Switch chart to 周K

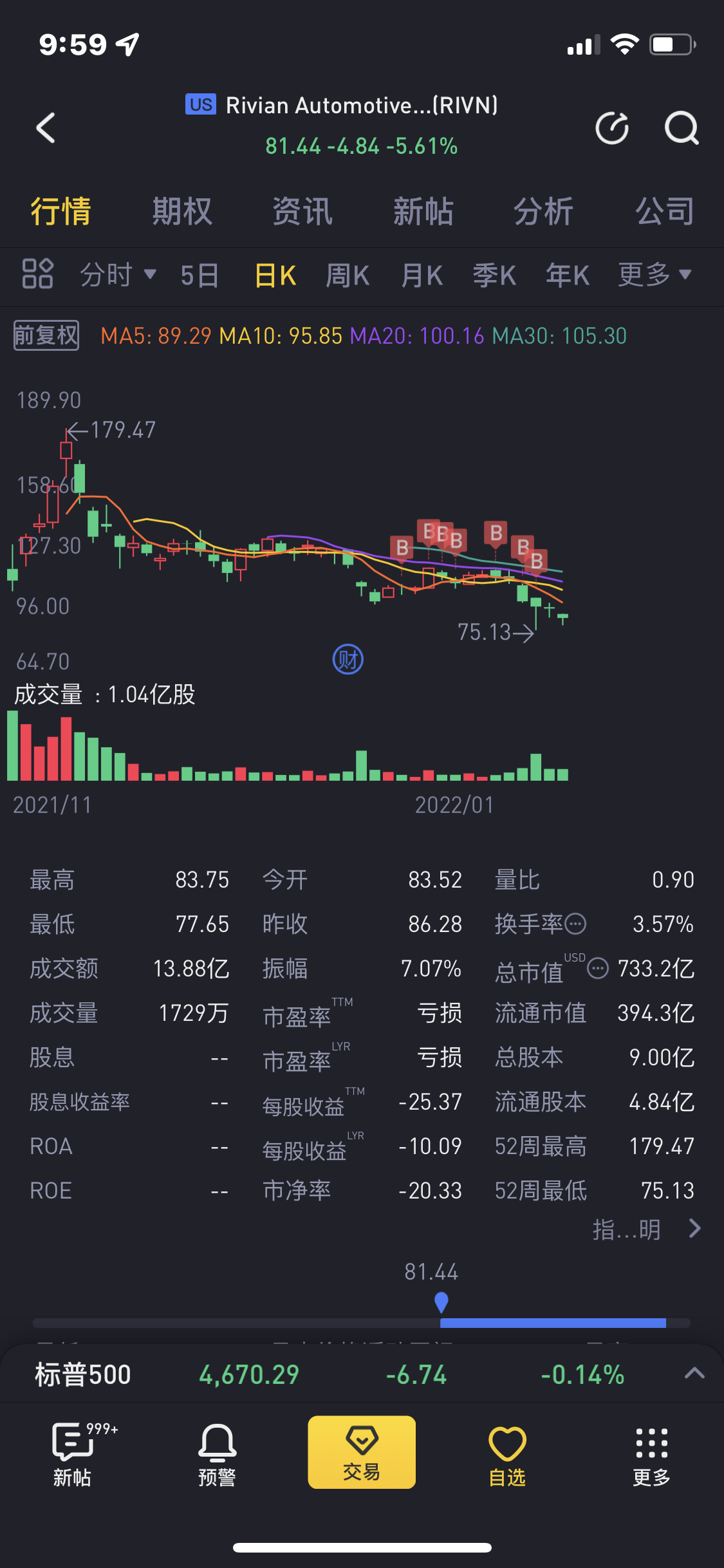(348, 275)
